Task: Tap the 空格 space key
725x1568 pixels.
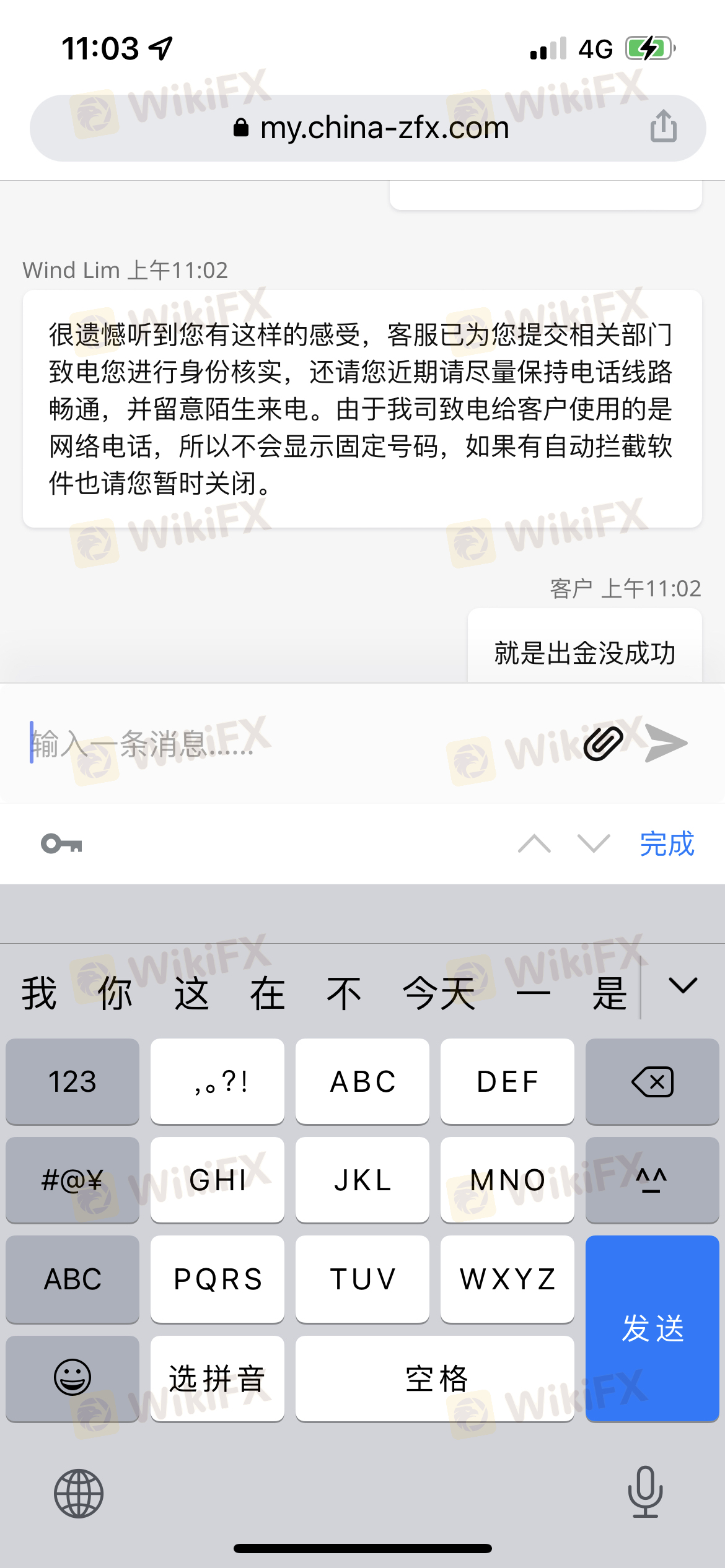Action: (x=435, y=1378)
